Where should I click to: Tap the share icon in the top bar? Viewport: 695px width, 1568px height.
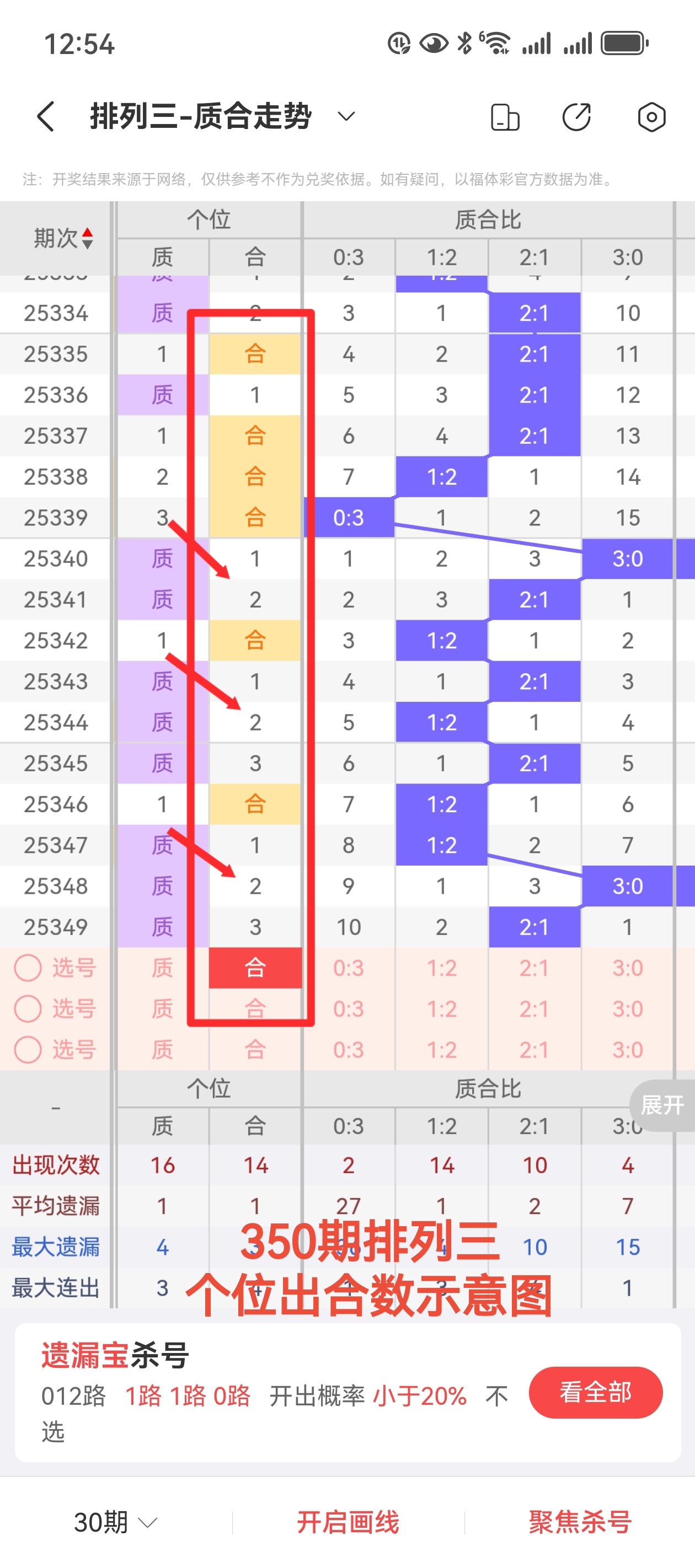pos(576,117)
